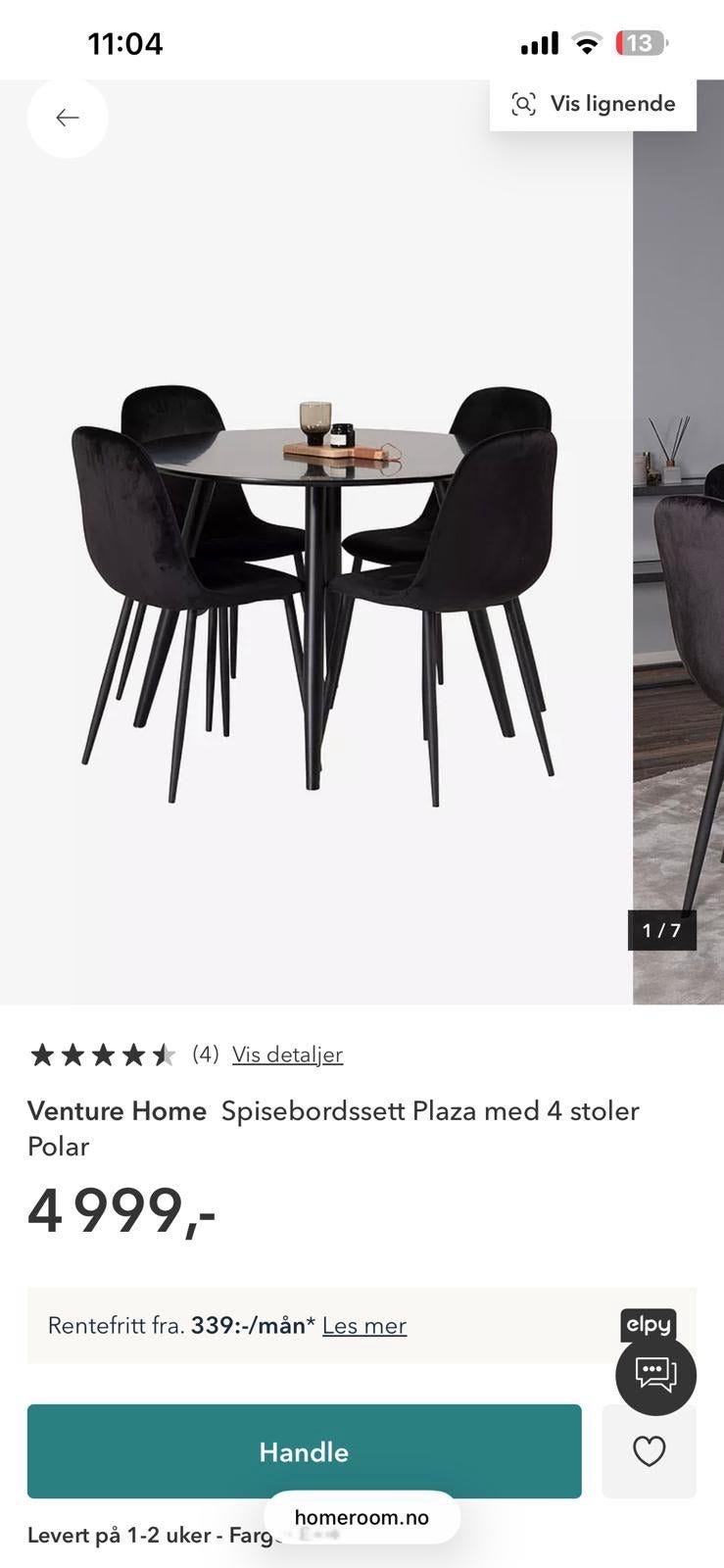This screenshot has height=1568, width=724.
Task: Tap the half-filled fifth rating star
Action: click(x=165, y=1054)
